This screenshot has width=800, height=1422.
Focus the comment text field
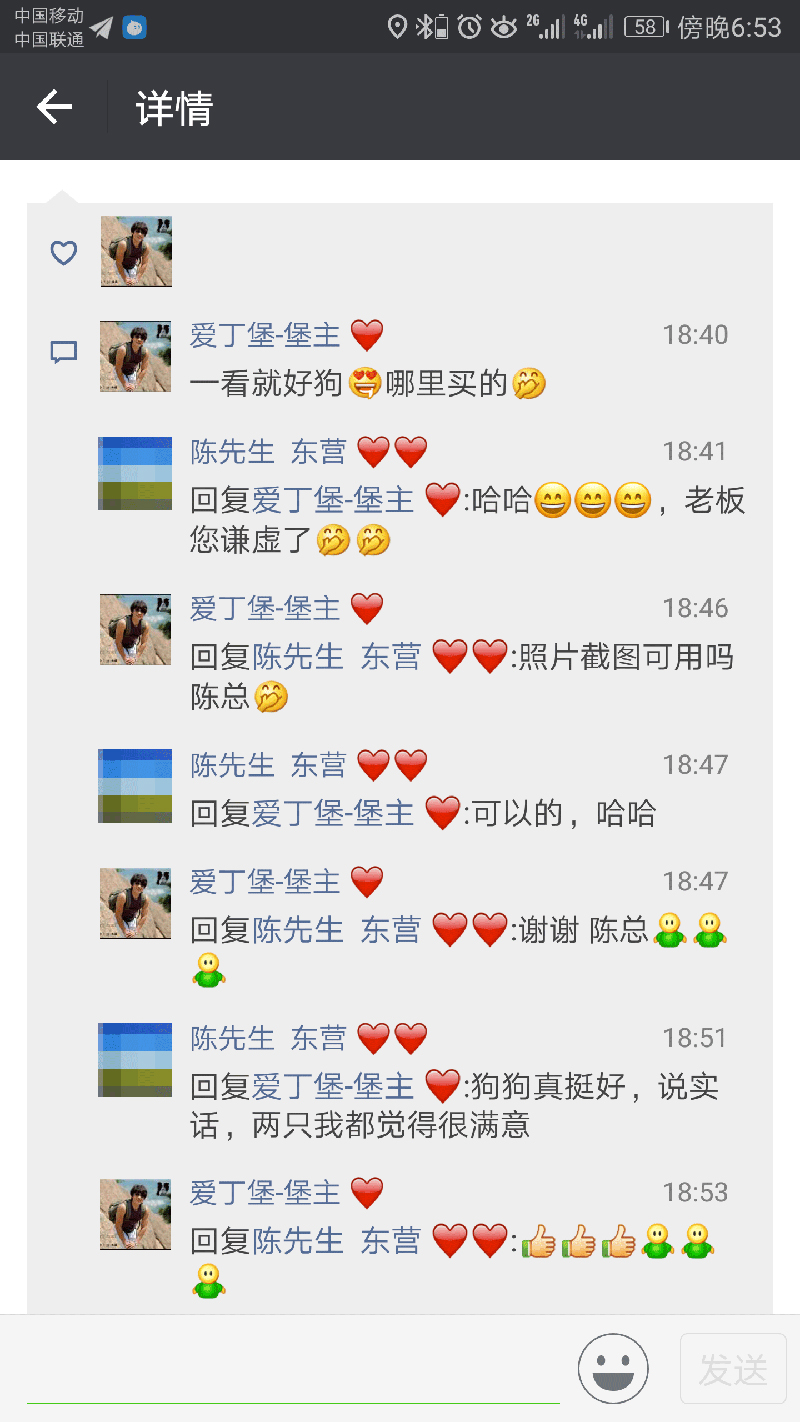tap(292, 1370)
